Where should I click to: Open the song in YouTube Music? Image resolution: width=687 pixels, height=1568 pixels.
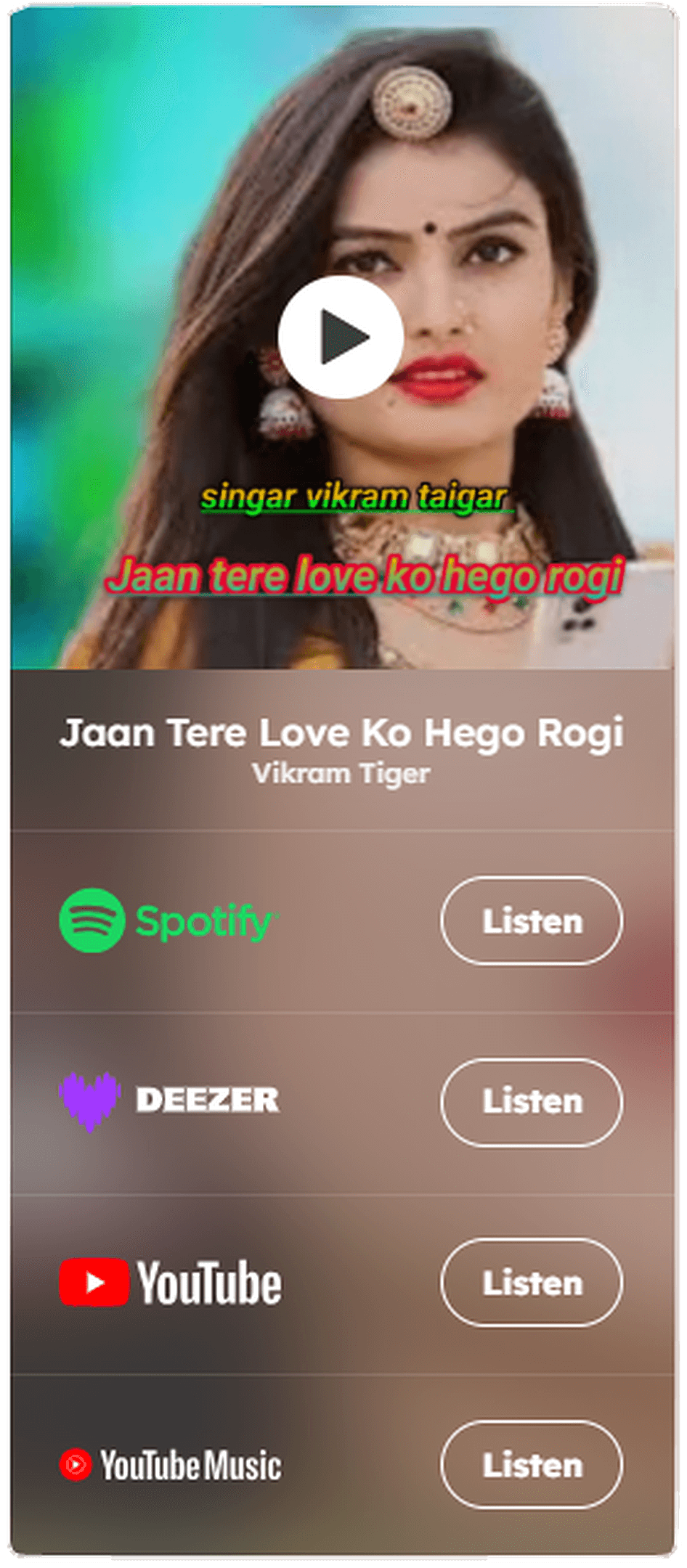(531, 1465)
